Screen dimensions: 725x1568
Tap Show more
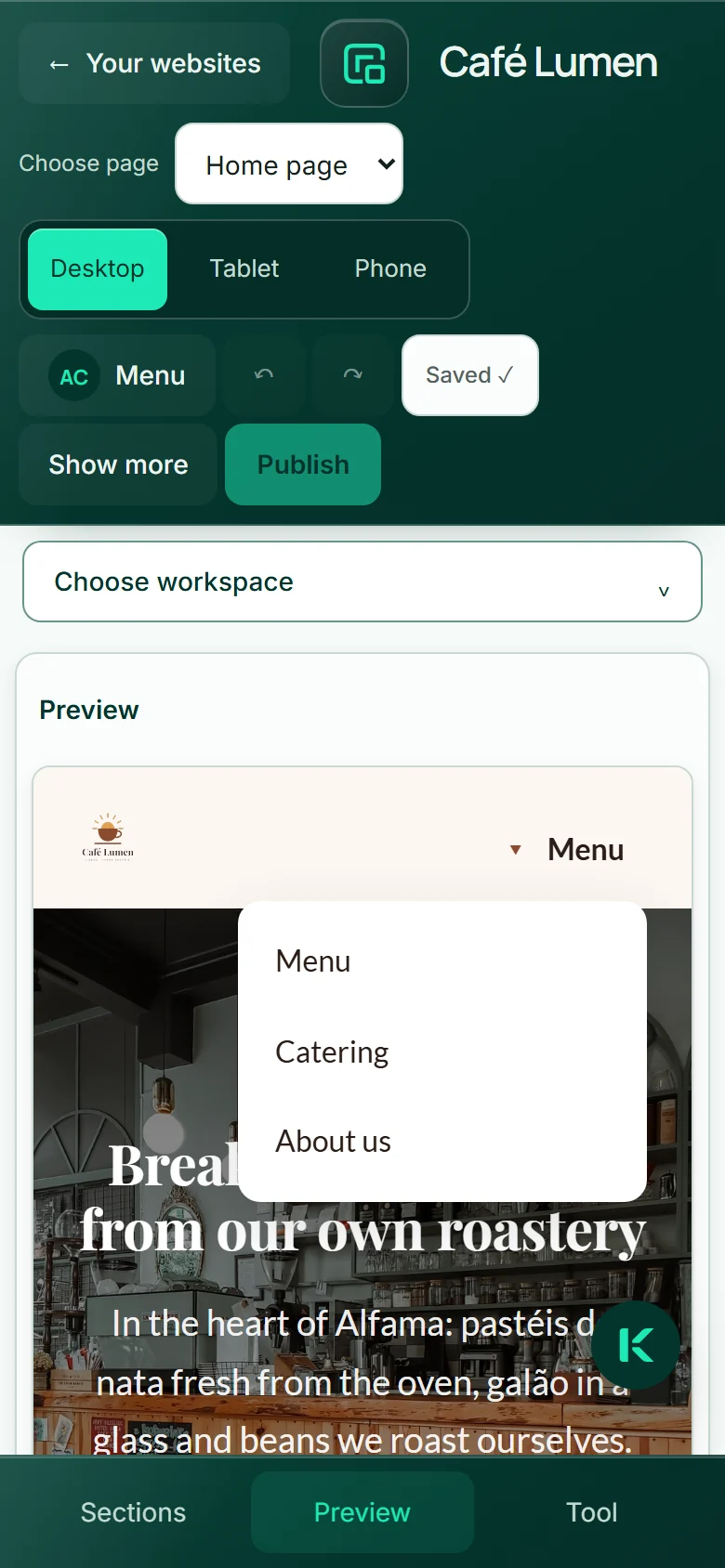118,464
